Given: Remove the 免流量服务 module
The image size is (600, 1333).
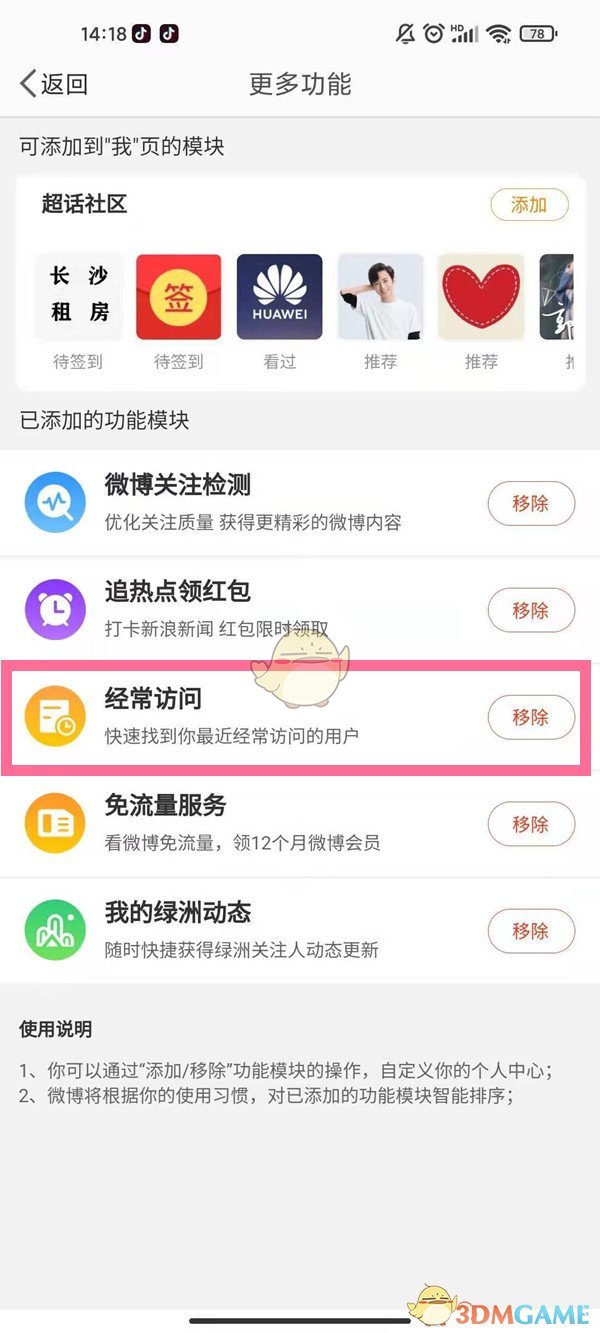Looking at the screenshot, I should pyautogui.click(x=531, y=824).
